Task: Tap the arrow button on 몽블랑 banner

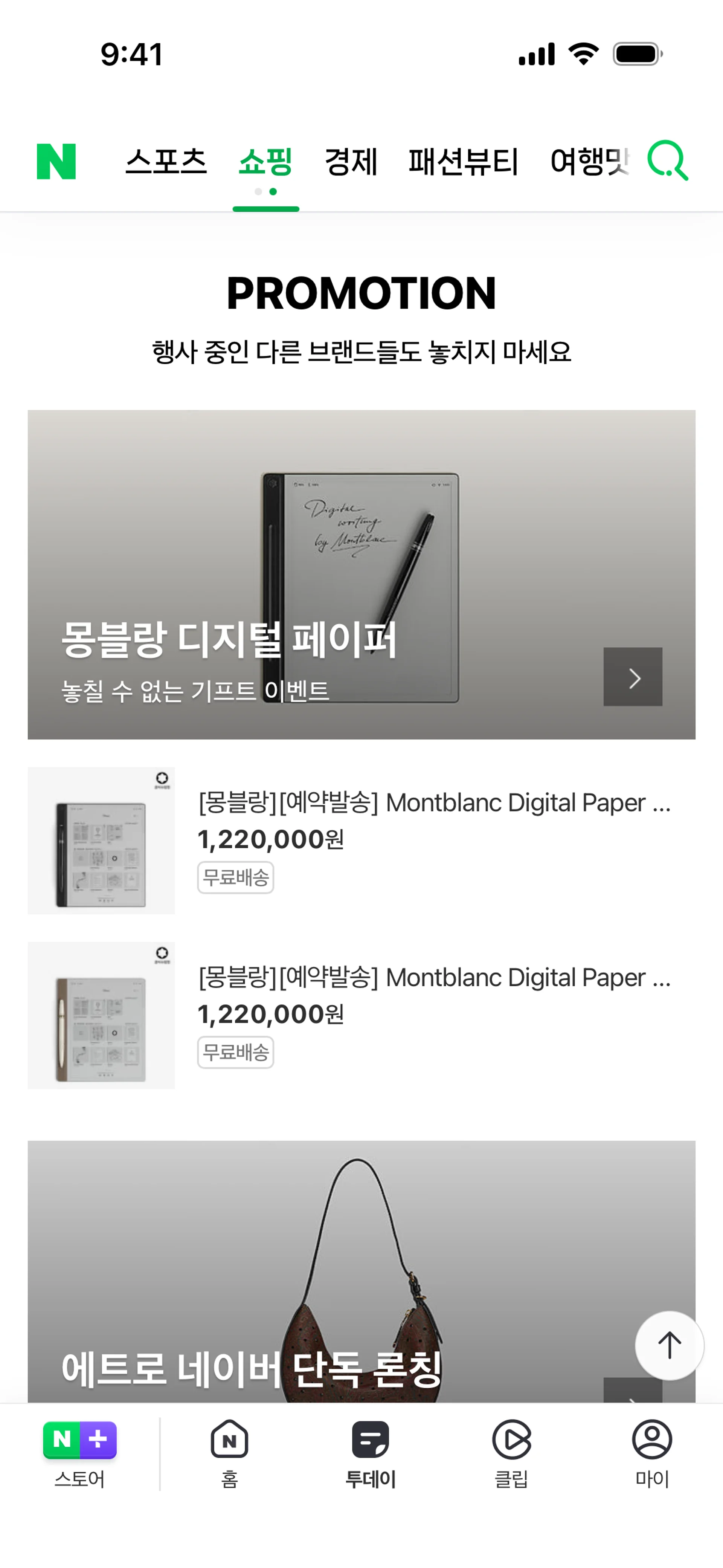Action: click(632, 677)
